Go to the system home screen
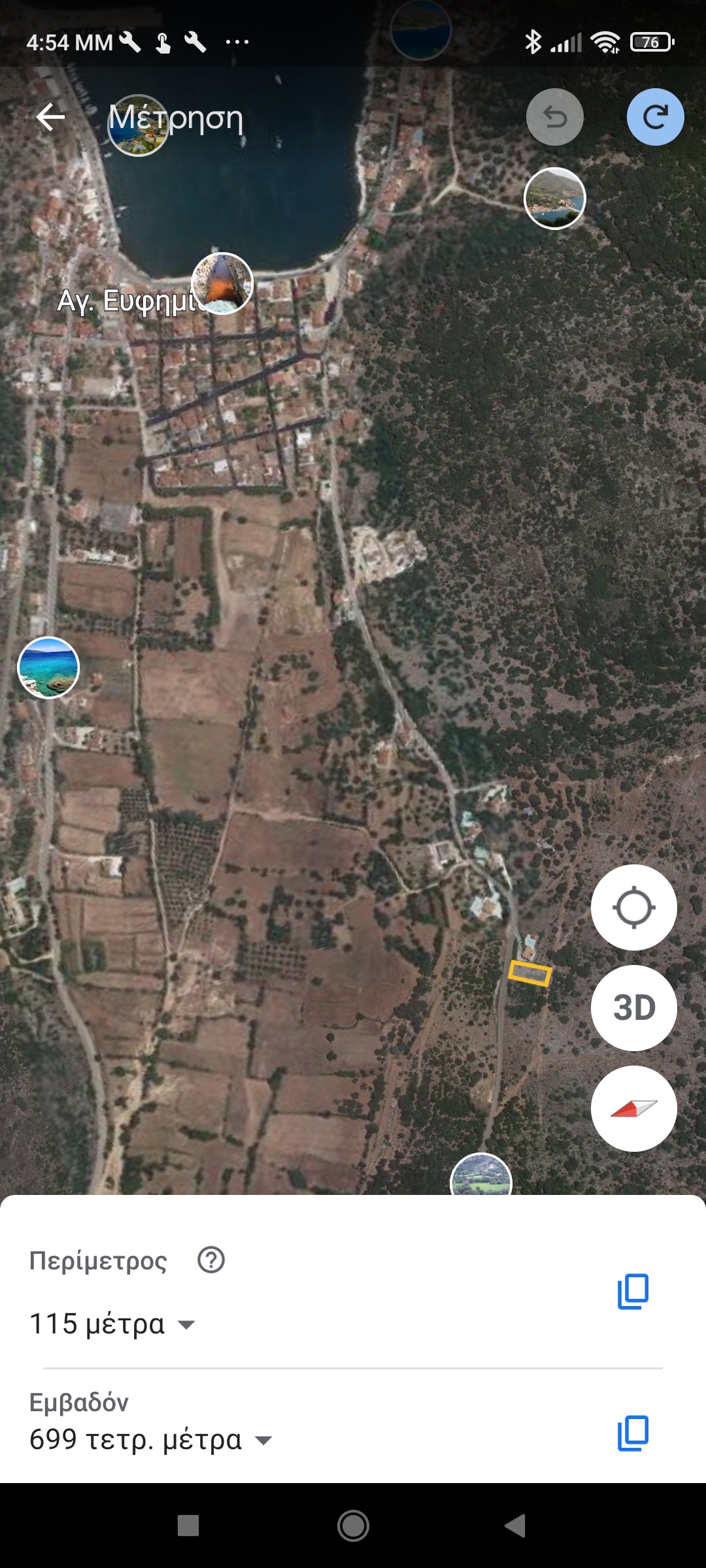The height and width of the screenshot is (1568, 706). coord(353,1526)
